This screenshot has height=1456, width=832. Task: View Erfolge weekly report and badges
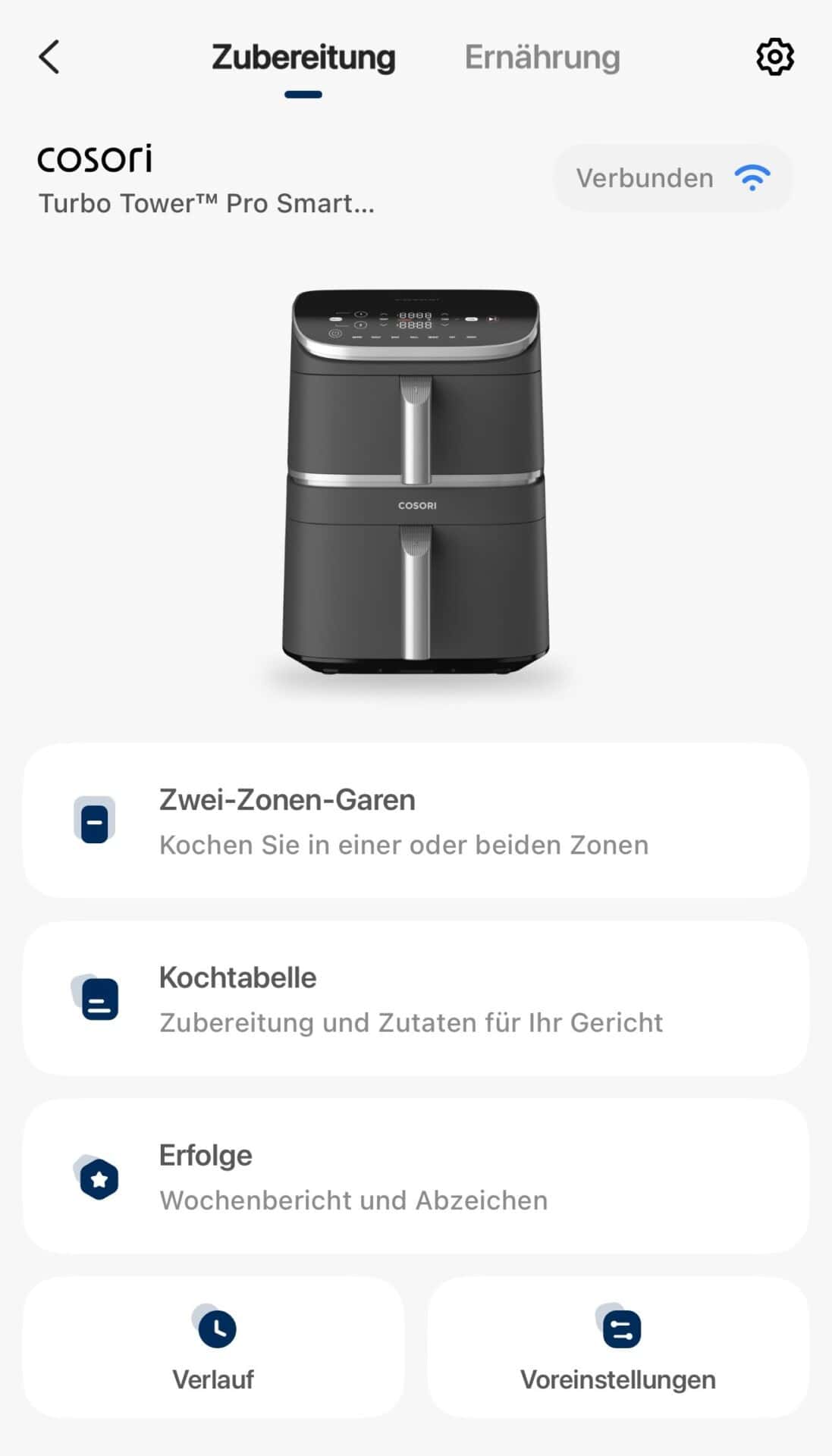[x=416, y=1176]
